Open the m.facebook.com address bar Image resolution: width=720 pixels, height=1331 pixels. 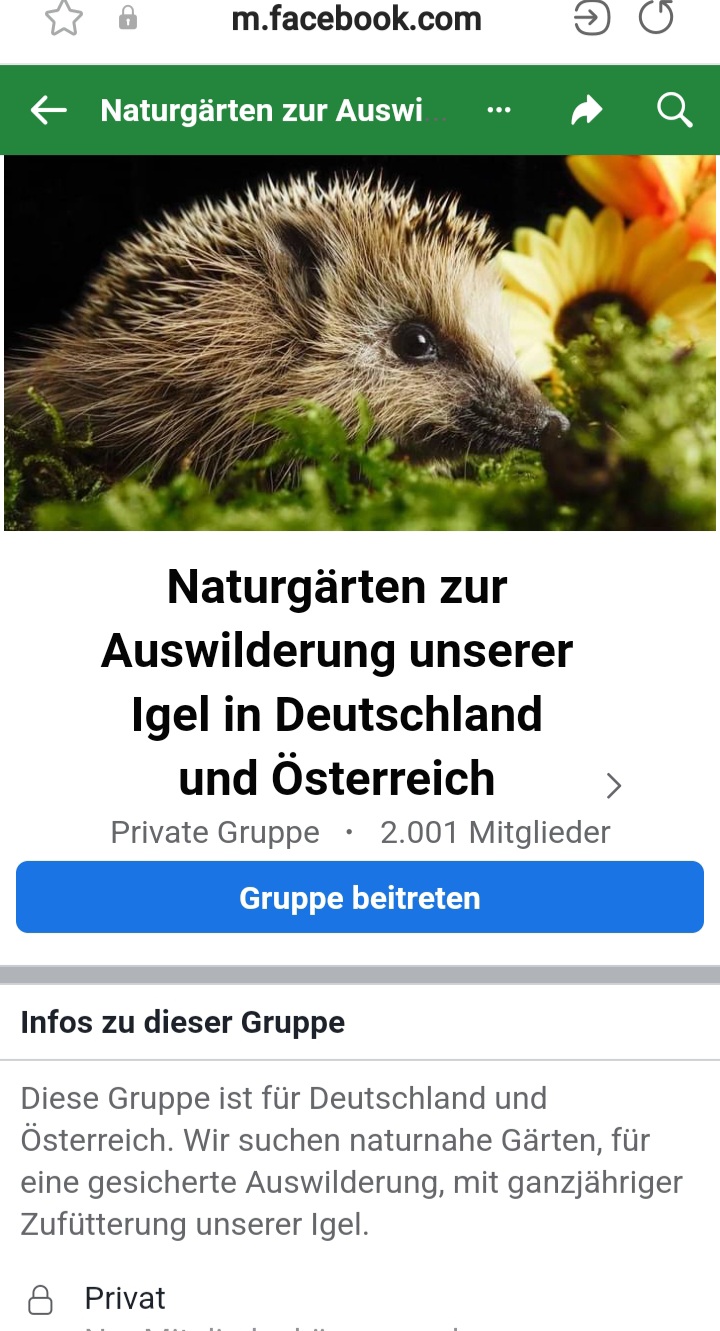pyautogui.click(x=356, y=18)
